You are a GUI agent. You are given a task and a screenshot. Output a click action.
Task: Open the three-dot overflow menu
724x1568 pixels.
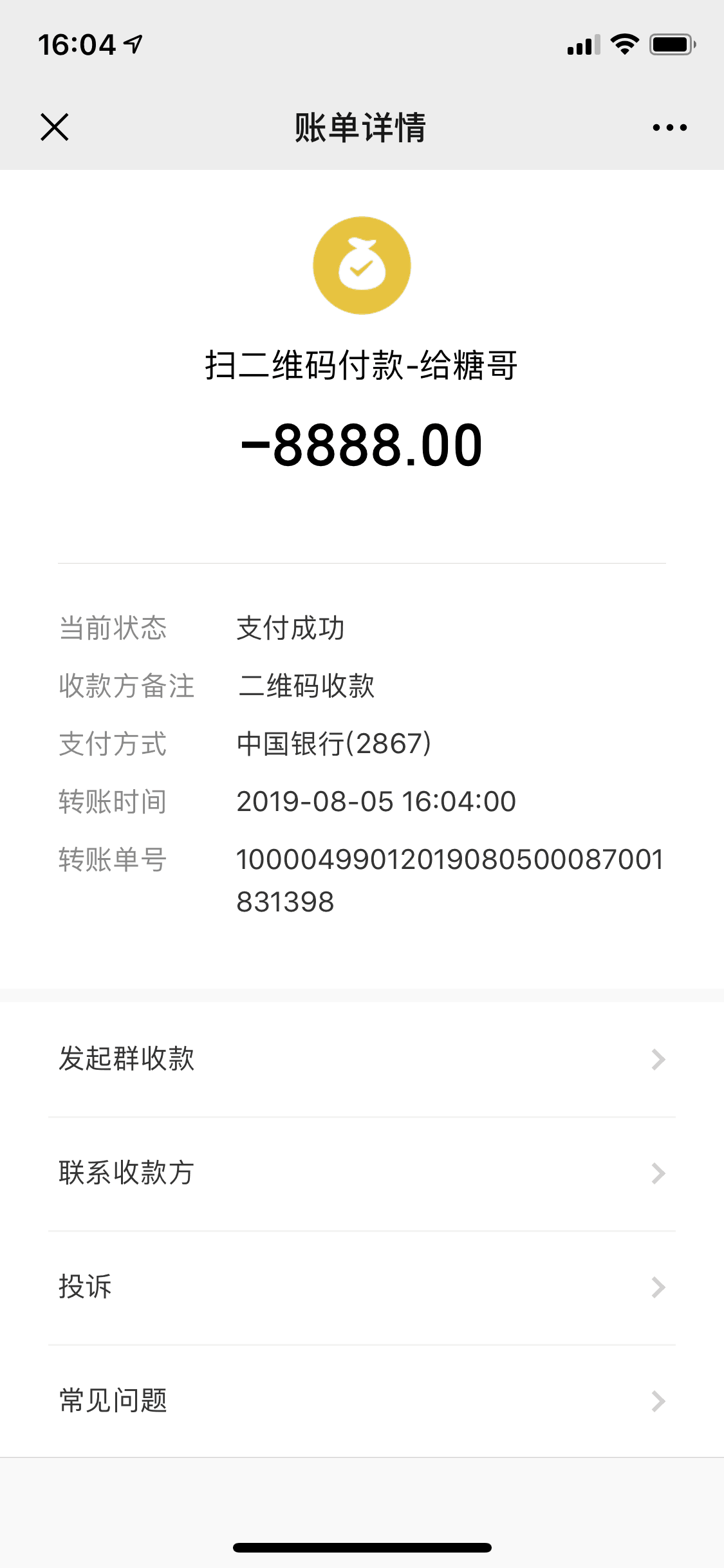pyautogui.click(x=669, y=127)
